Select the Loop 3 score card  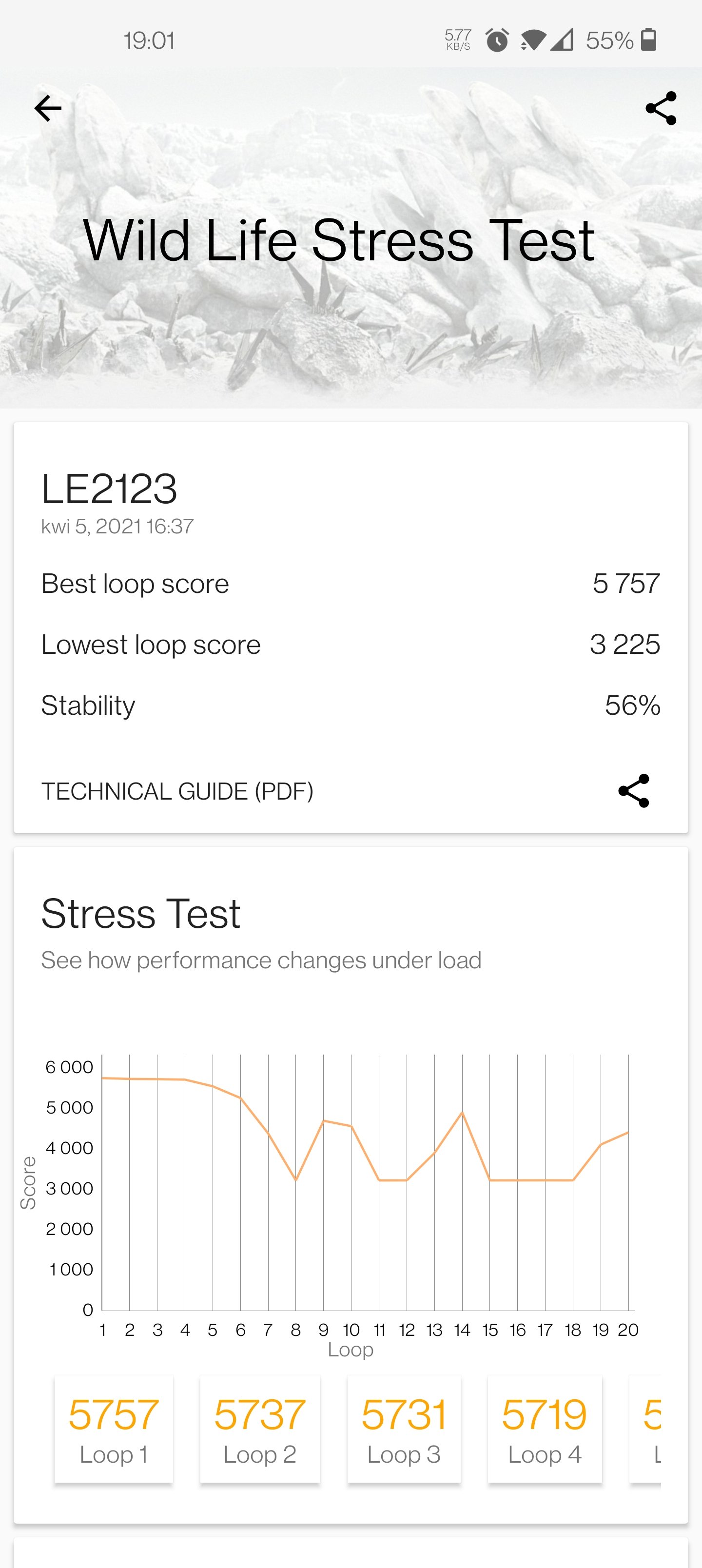coord(404,1429)
